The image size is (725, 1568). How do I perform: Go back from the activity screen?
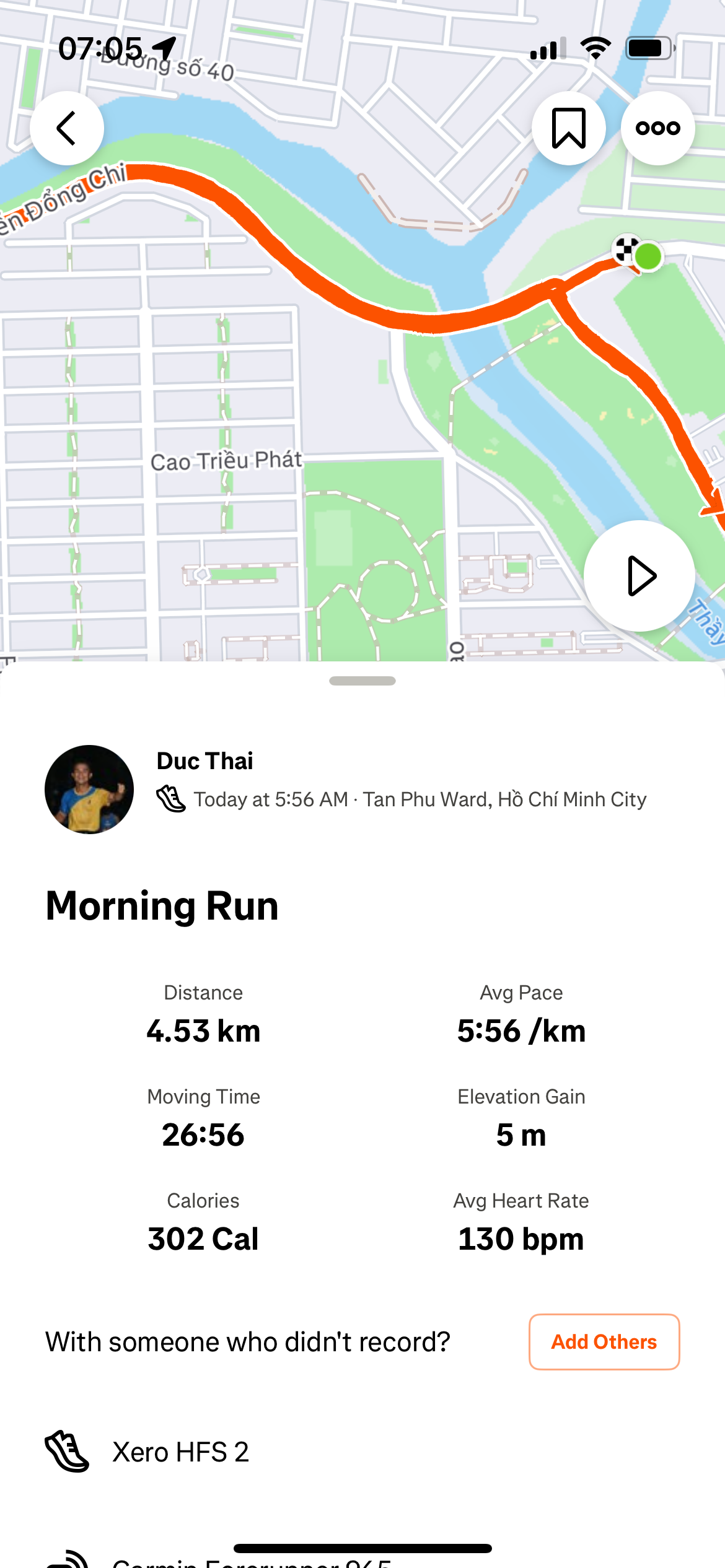(x=67, y=128)
